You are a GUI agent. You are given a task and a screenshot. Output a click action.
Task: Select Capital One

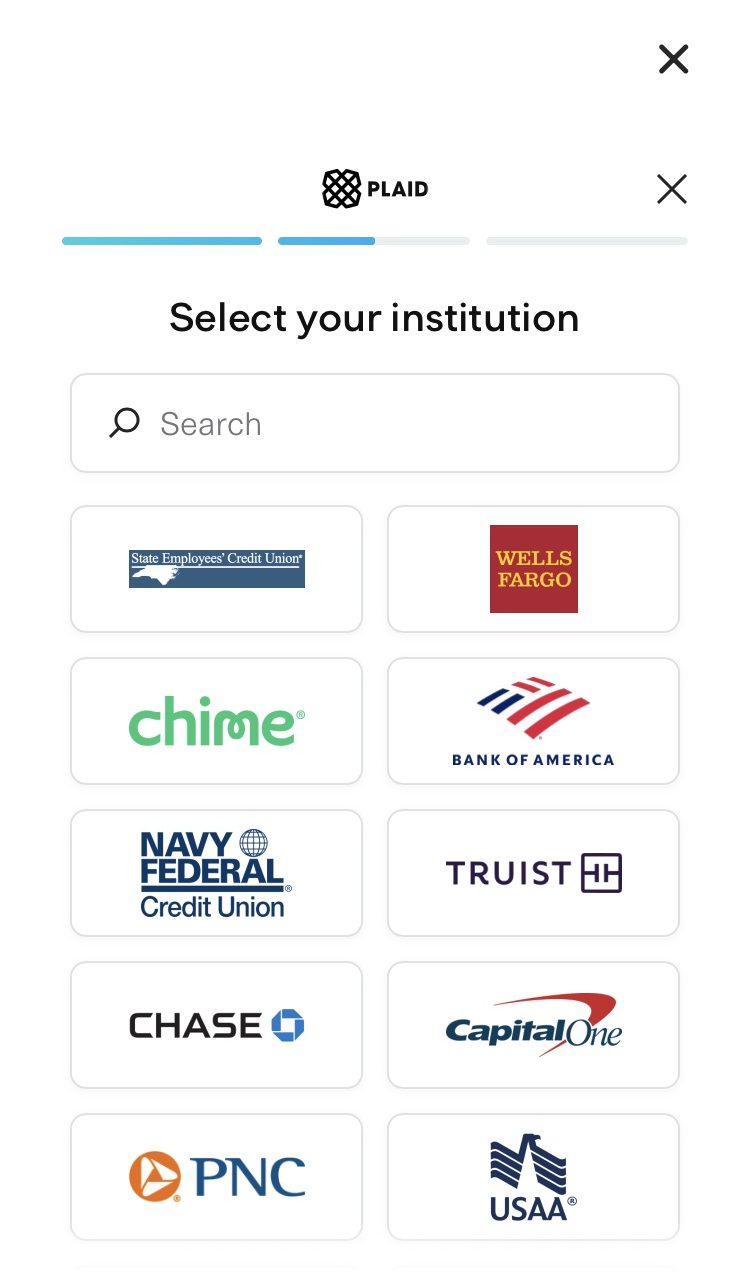533,1025
